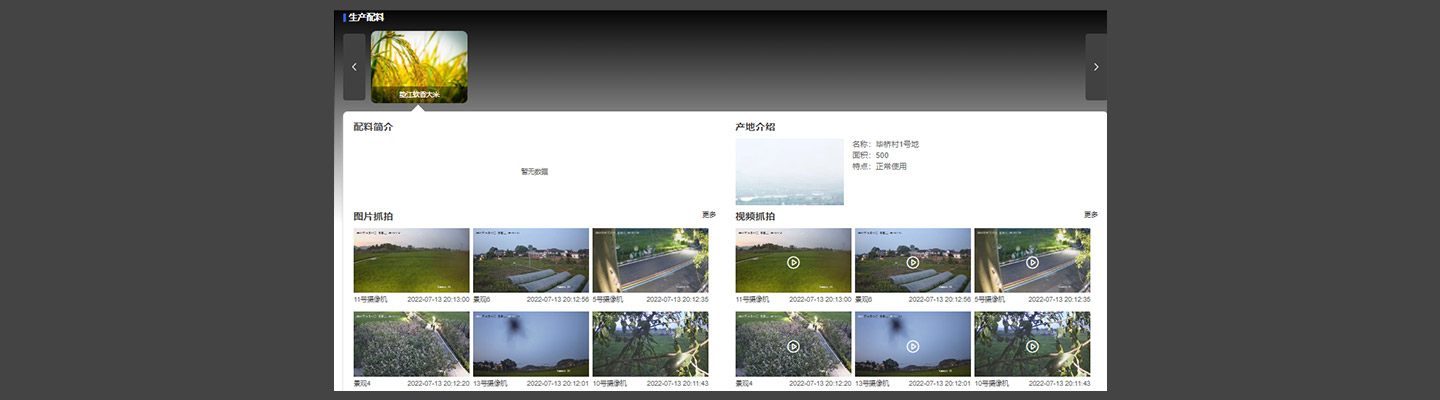
Task: Open 更多 next to 视频抓拍
Action: [1091, 215]
